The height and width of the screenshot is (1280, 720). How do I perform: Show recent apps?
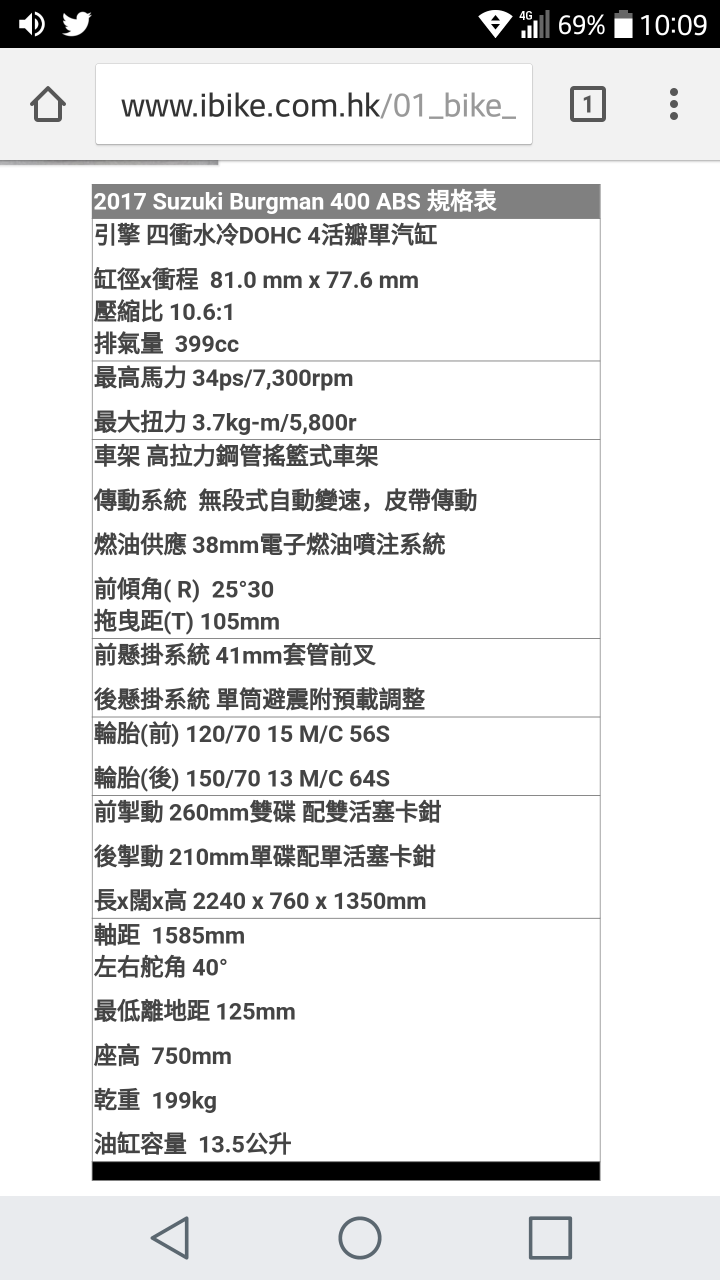[x=550, y=1238]
